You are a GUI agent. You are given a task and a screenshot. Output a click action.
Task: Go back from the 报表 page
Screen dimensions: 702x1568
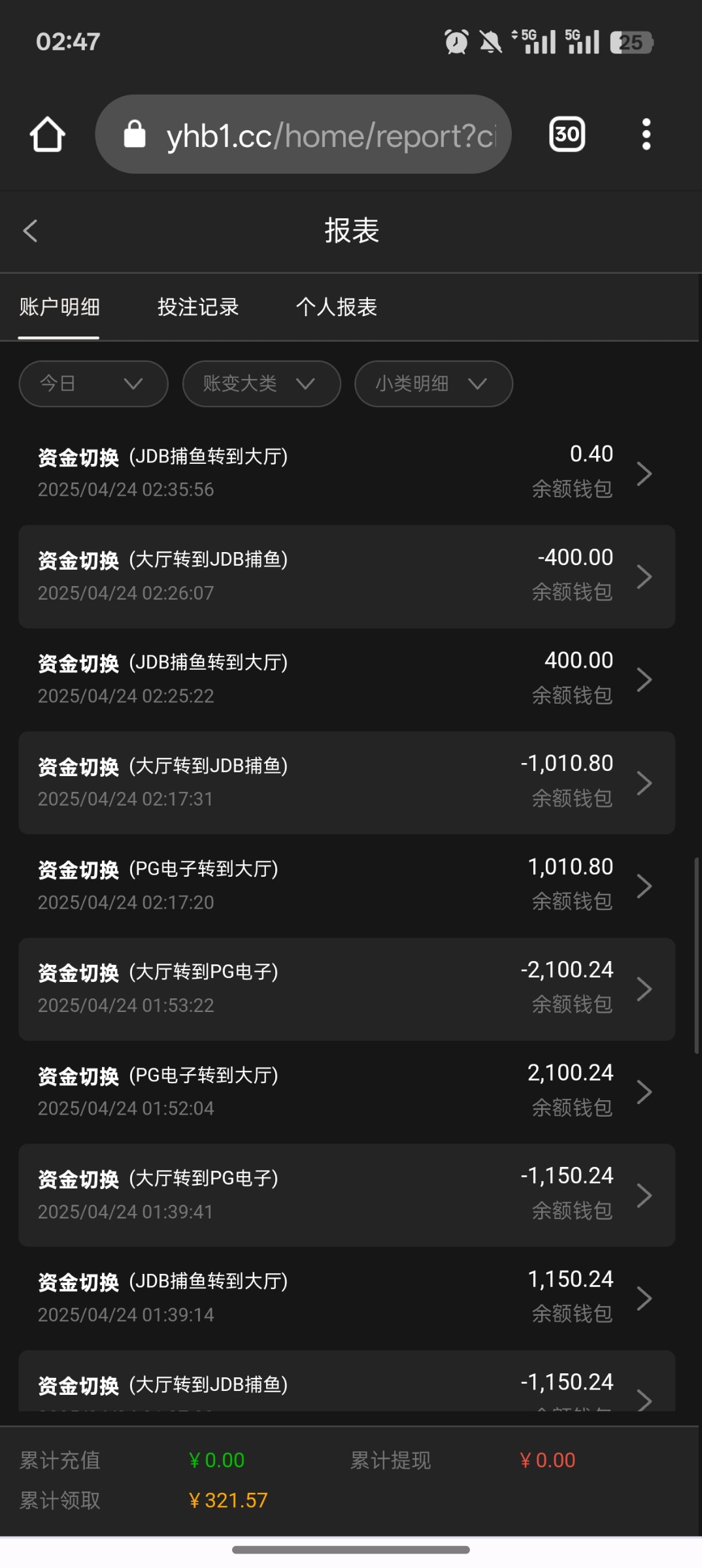[30, 231]
